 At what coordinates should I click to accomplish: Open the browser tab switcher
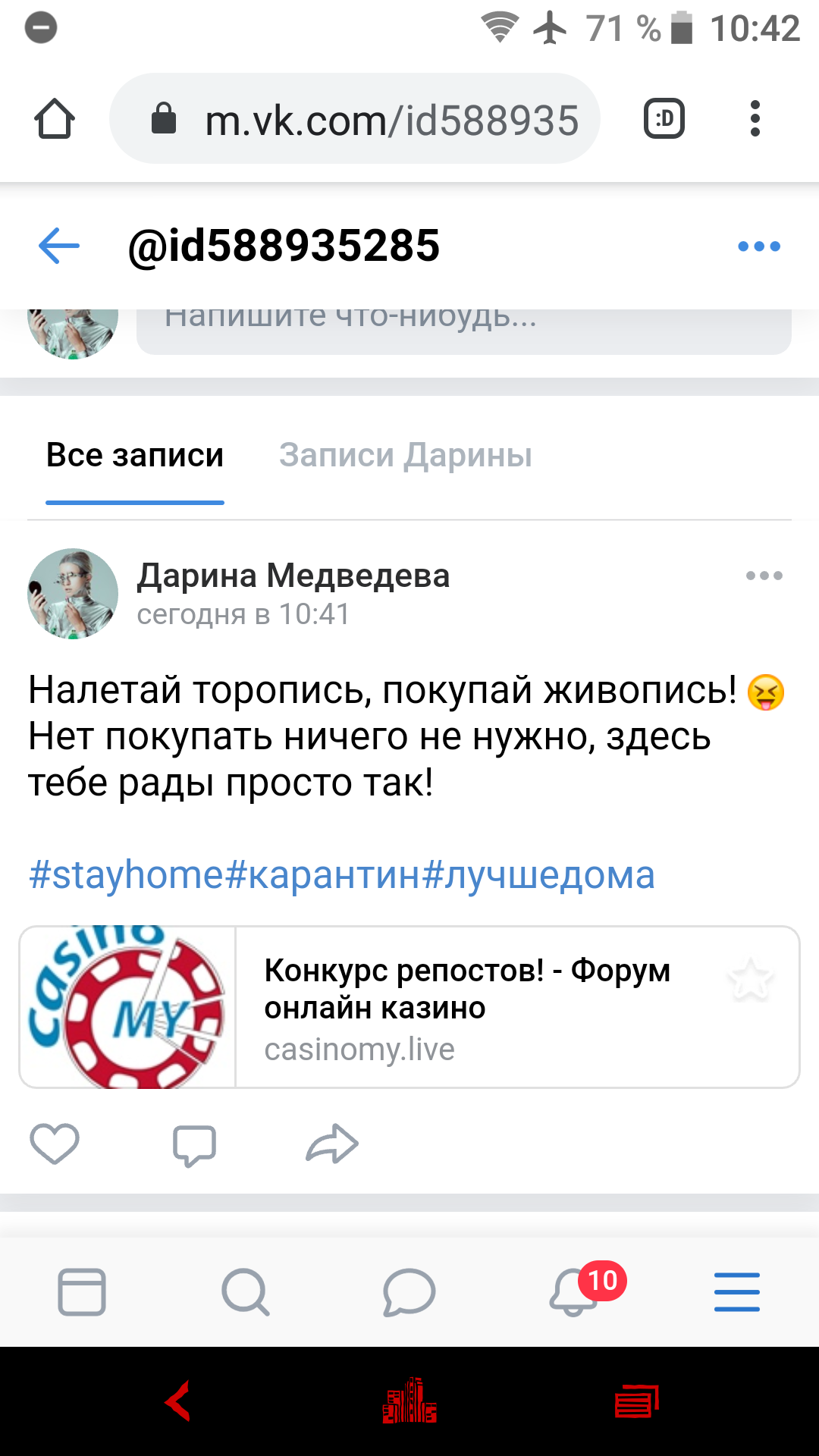click(x=664, y=119)
